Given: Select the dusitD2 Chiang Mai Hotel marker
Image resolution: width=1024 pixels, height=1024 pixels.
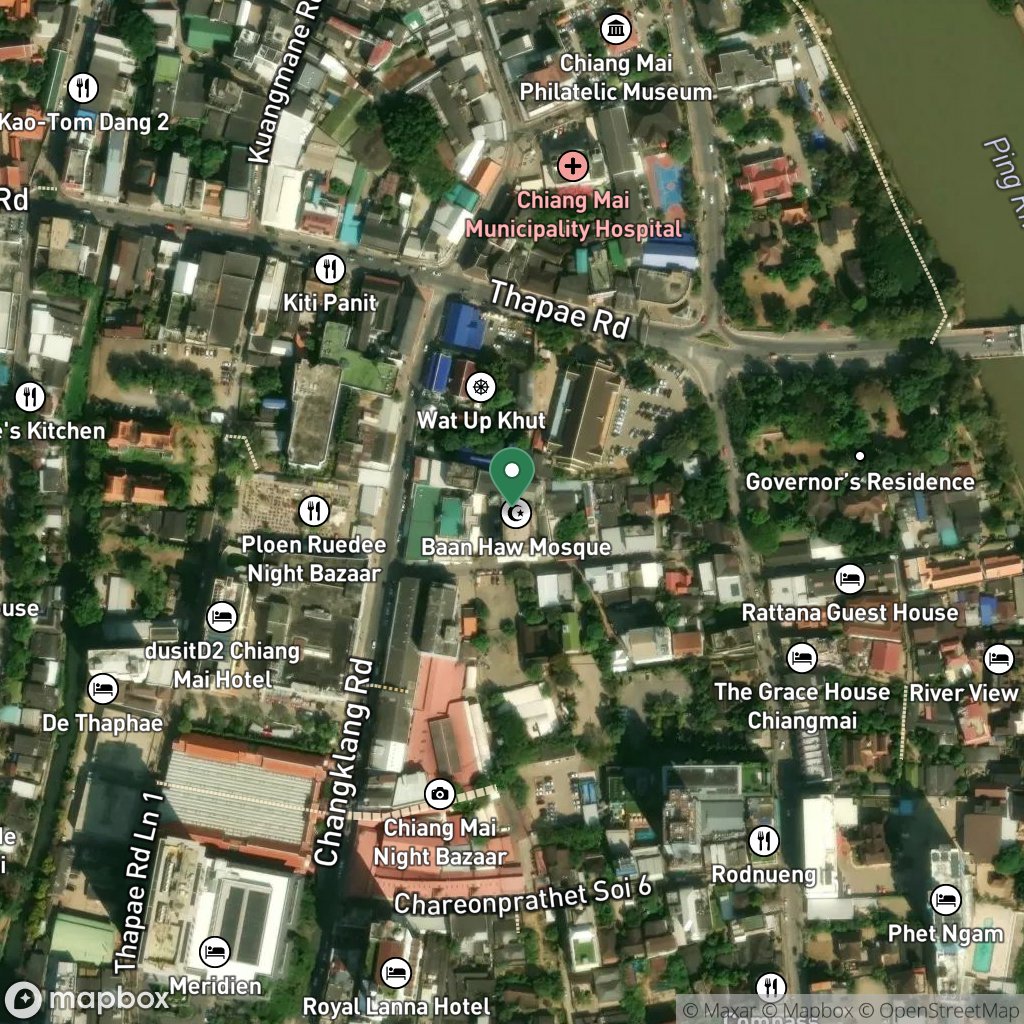Looking at the screenshot, I should (222, 616).
